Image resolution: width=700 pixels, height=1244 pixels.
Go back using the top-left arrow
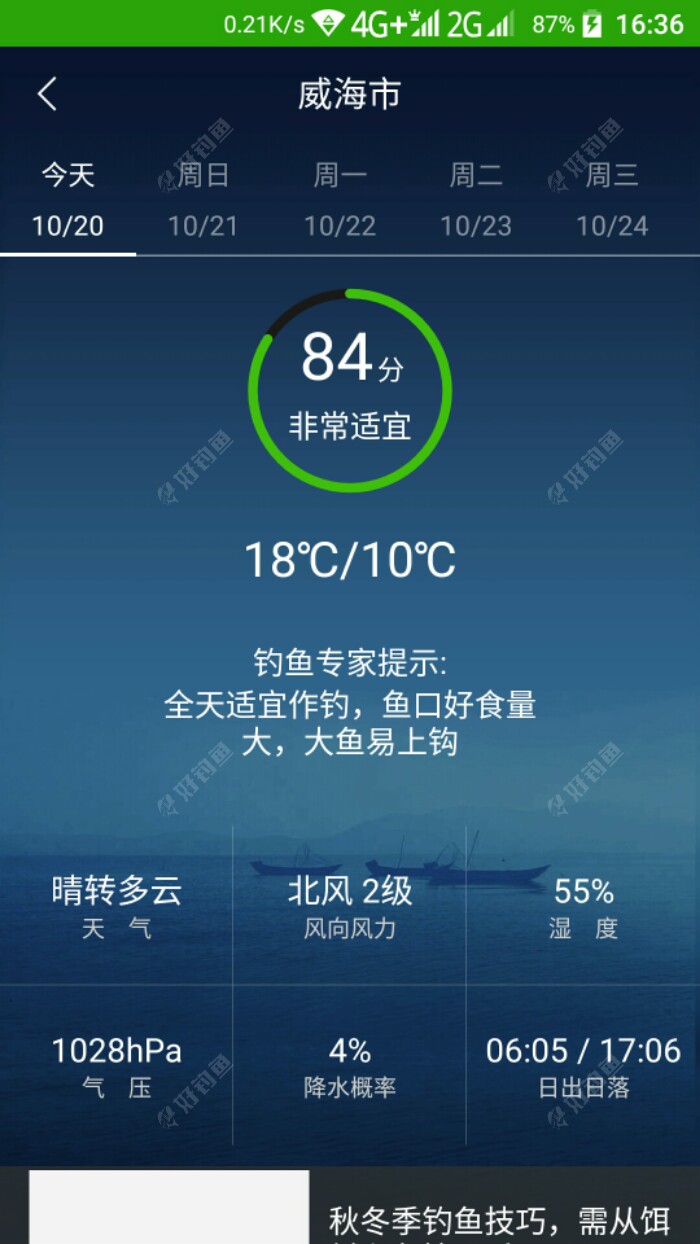point(47,95)
